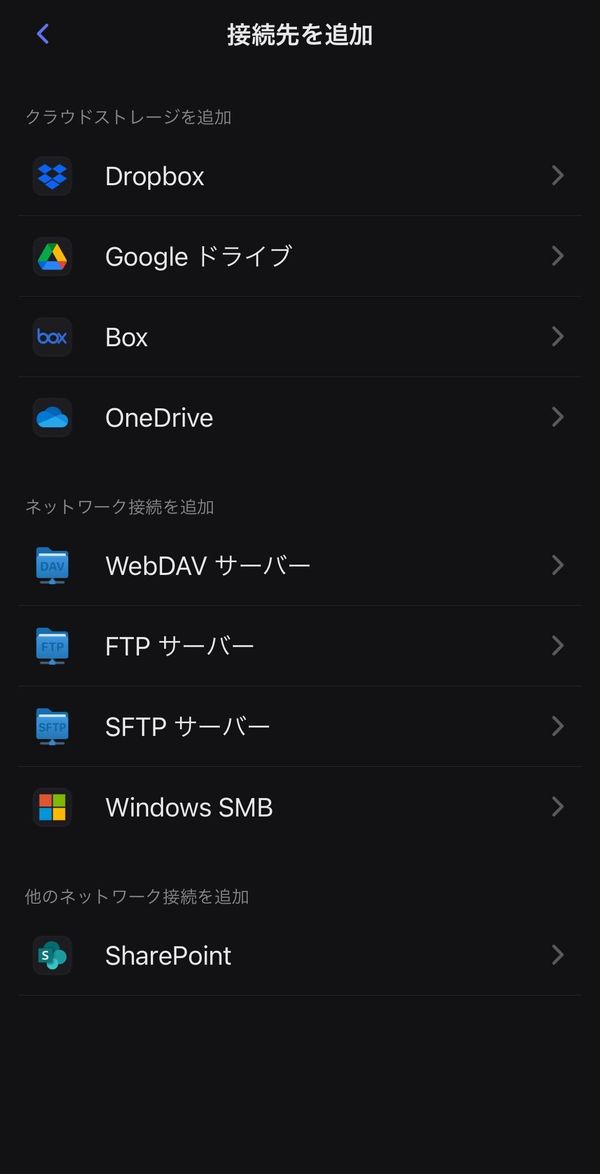600x1174 pixels.
Task: Select the FTP サーバー row
Action: click(x=300, y=646)
